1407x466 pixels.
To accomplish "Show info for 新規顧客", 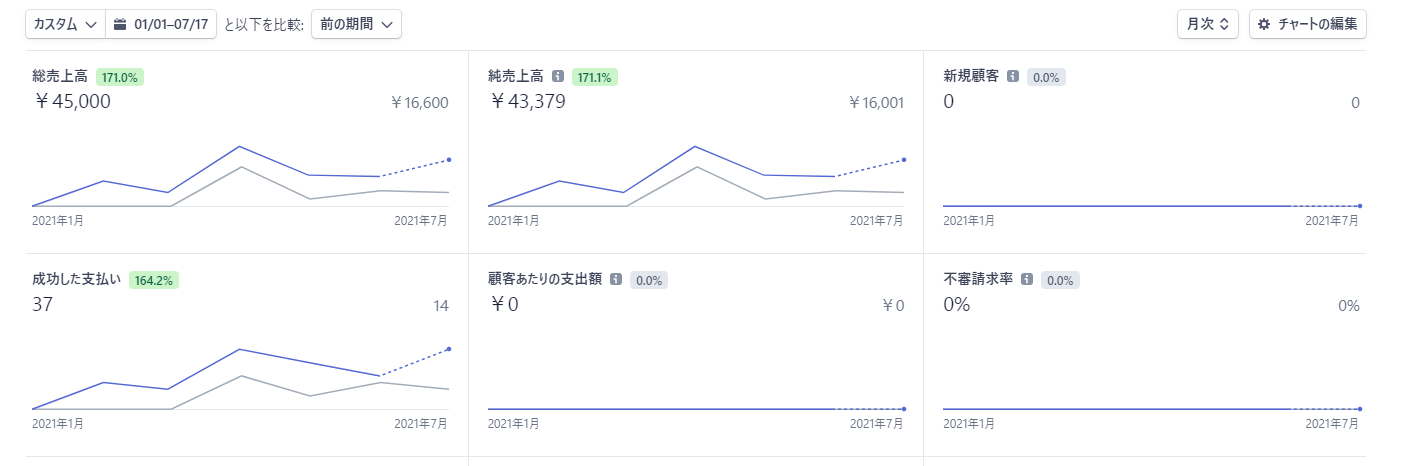I will pyautogui.click(x=1013, y=76).
